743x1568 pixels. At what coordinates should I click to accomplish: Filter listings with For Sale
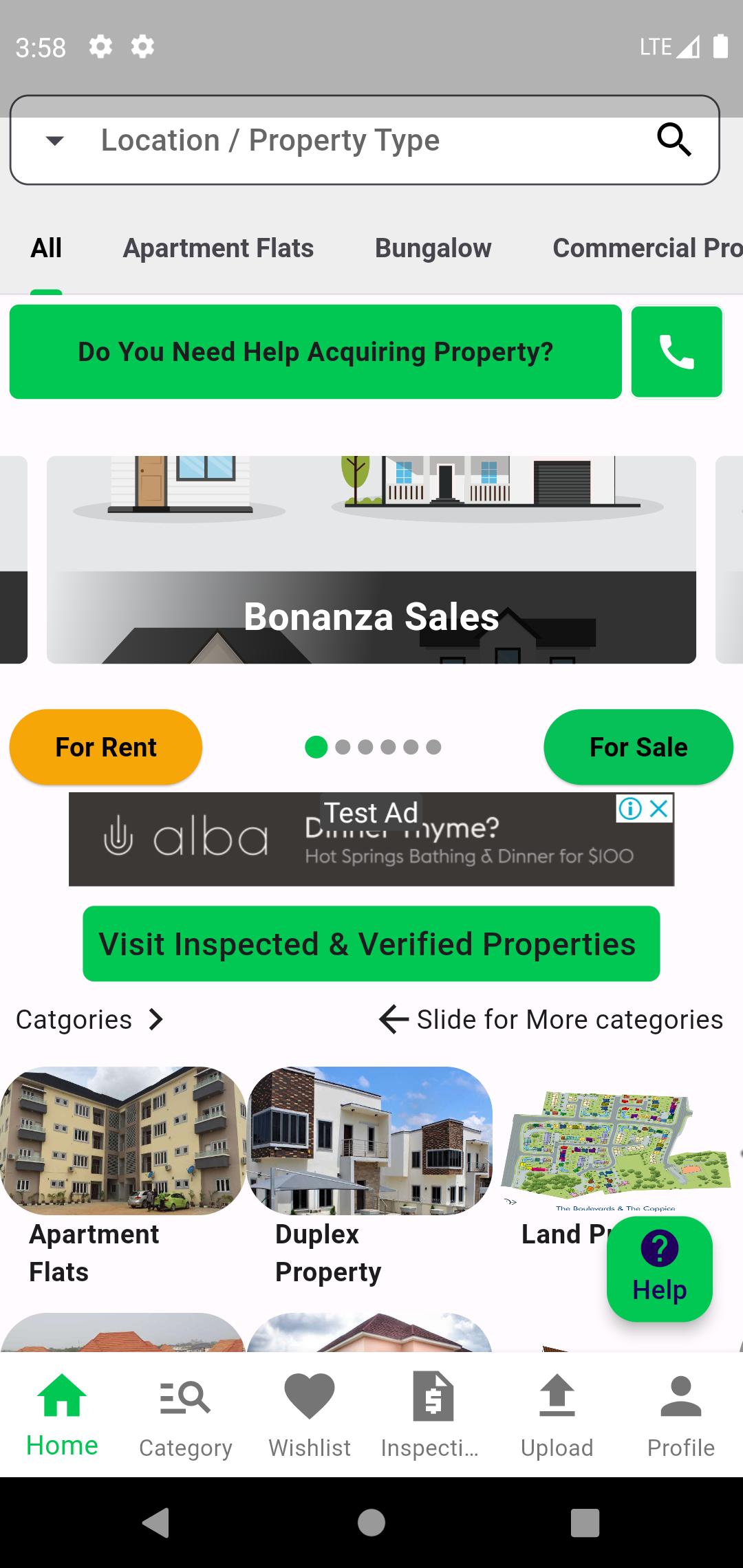(x=638, y=747)
